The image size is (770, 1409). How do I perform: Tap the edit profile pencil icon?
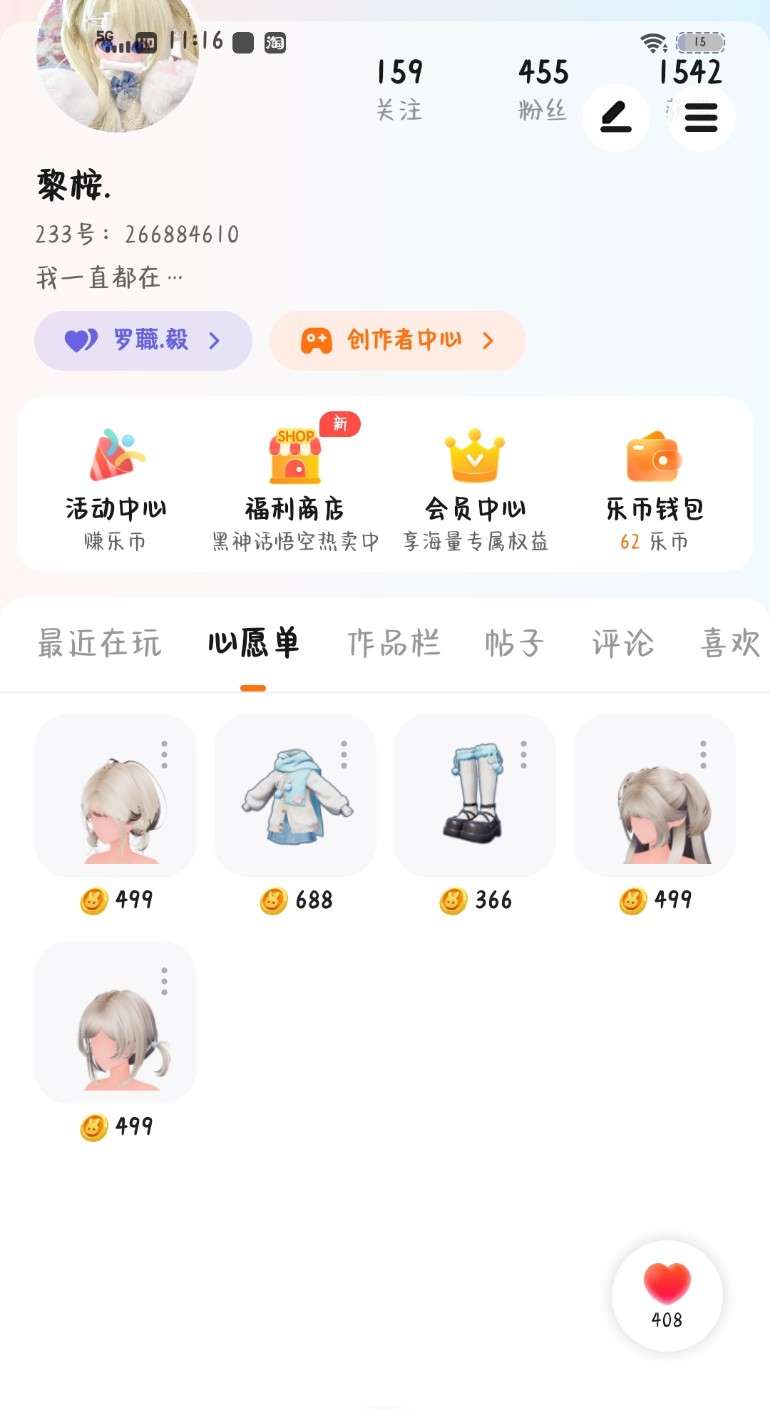[x=616, y=118]
